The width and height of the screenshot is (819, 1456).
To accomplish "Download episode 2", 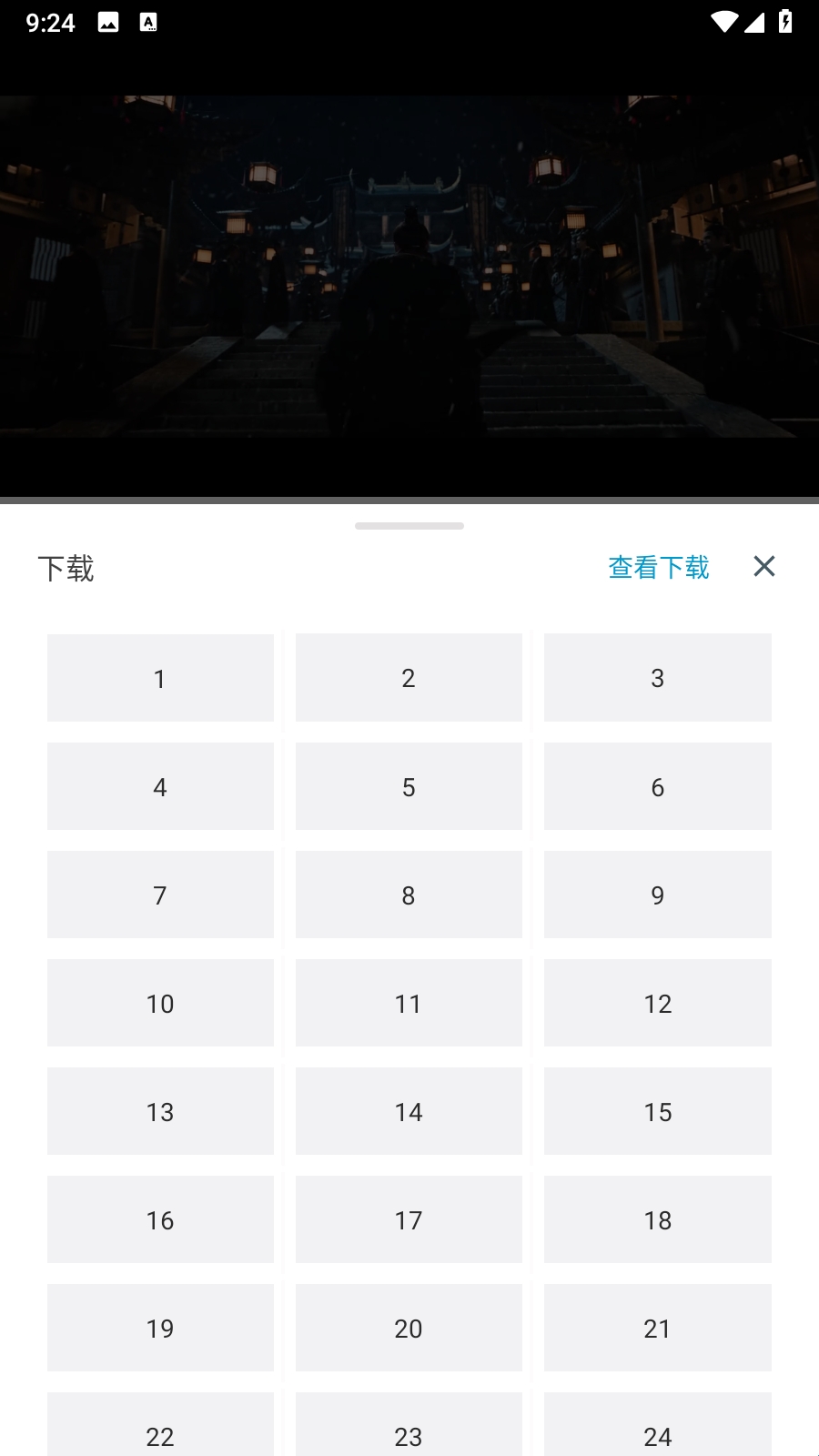I will [x=409, y=678].
